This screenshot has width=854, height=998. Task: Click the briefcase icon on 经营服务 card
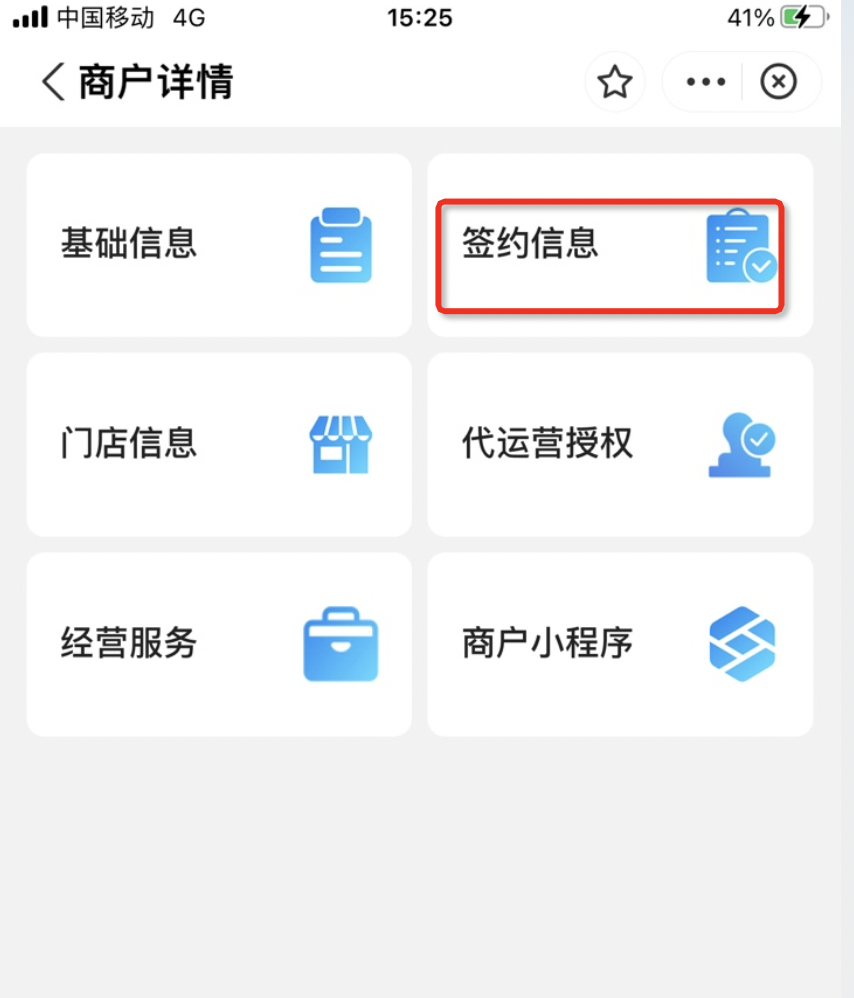[340, 644]
